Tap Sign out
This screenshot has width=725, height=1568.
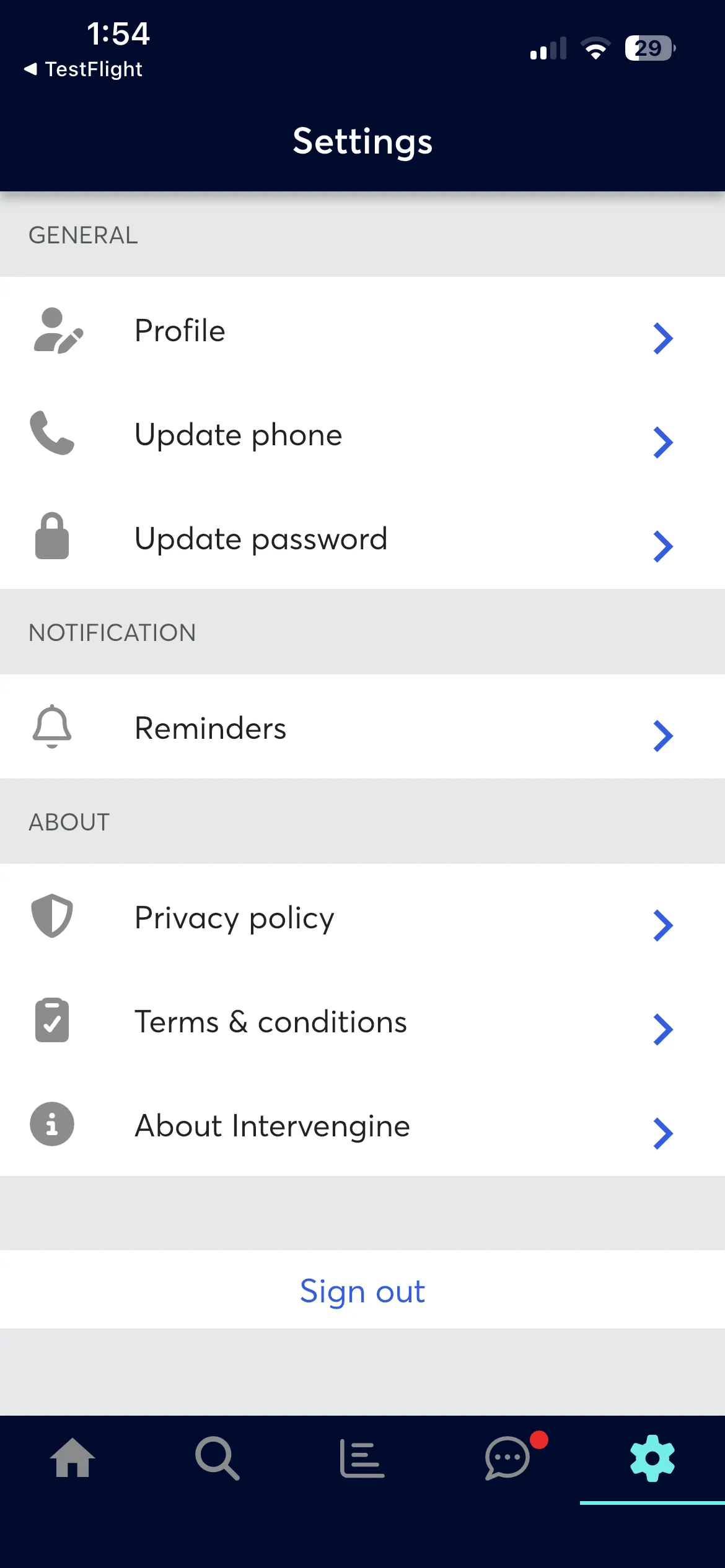click(x=362, y=1291)
